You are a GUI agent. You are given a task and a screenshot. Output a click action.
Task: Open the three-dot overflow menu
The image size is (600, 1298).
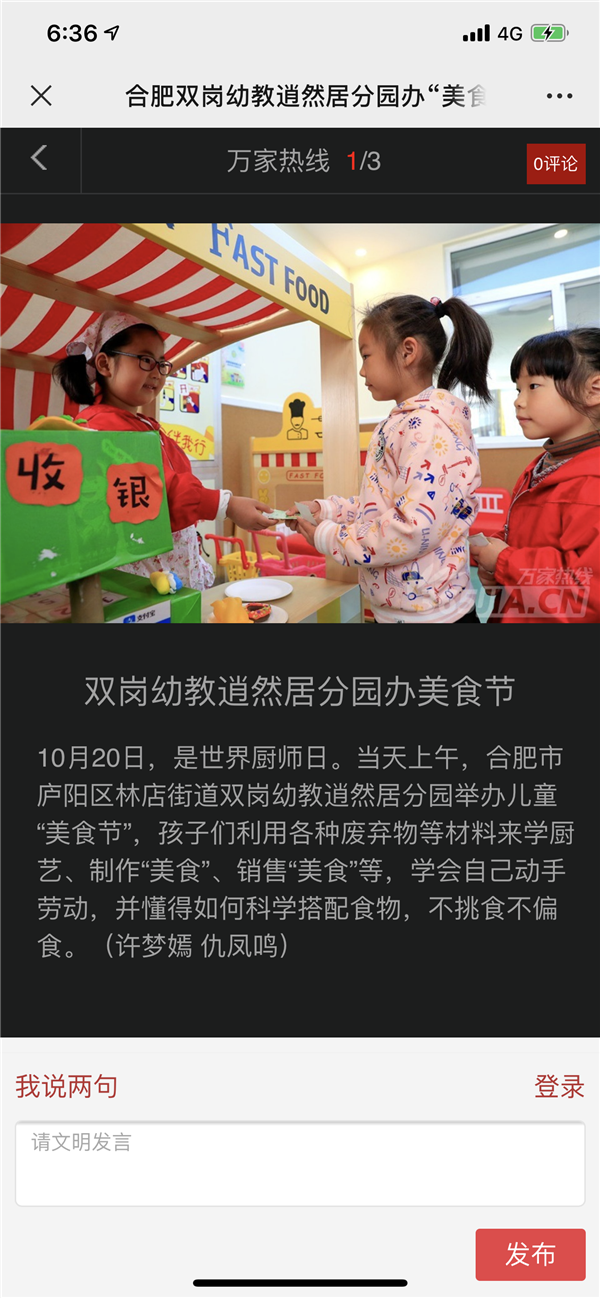point(559,96)
